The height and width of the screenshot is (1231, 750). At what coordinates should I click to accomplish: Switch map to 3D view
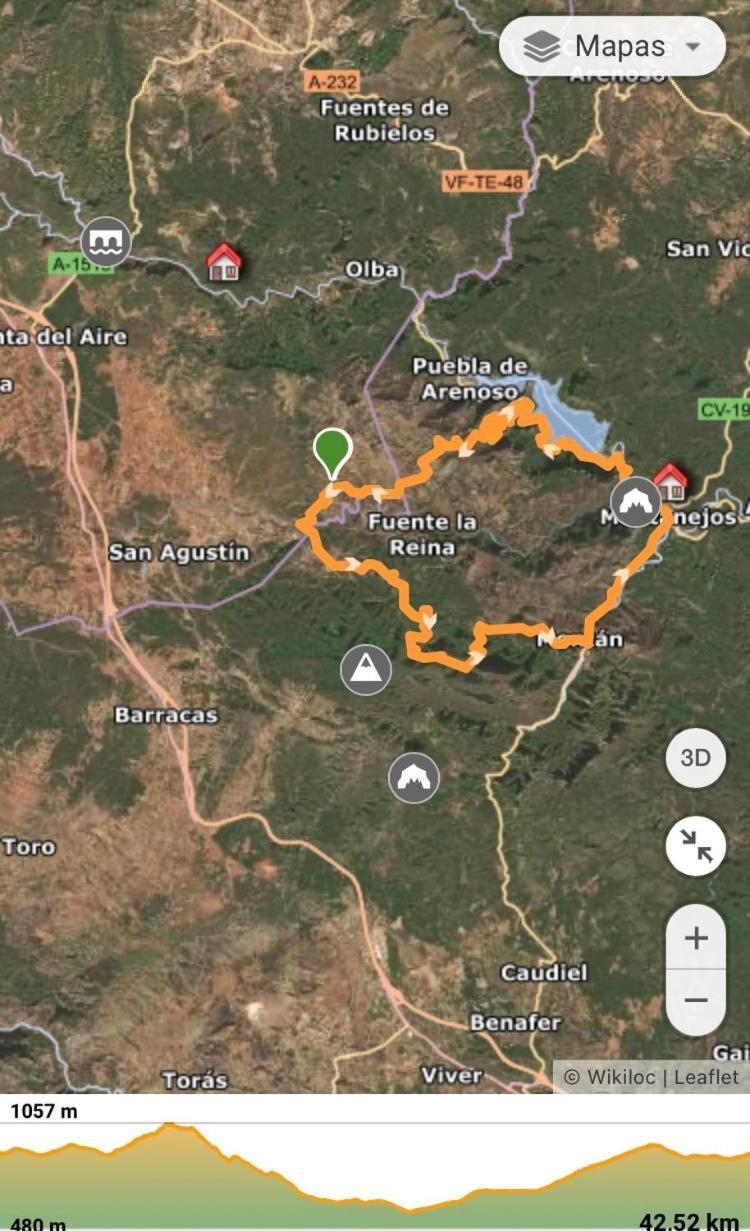click(695, 757)
